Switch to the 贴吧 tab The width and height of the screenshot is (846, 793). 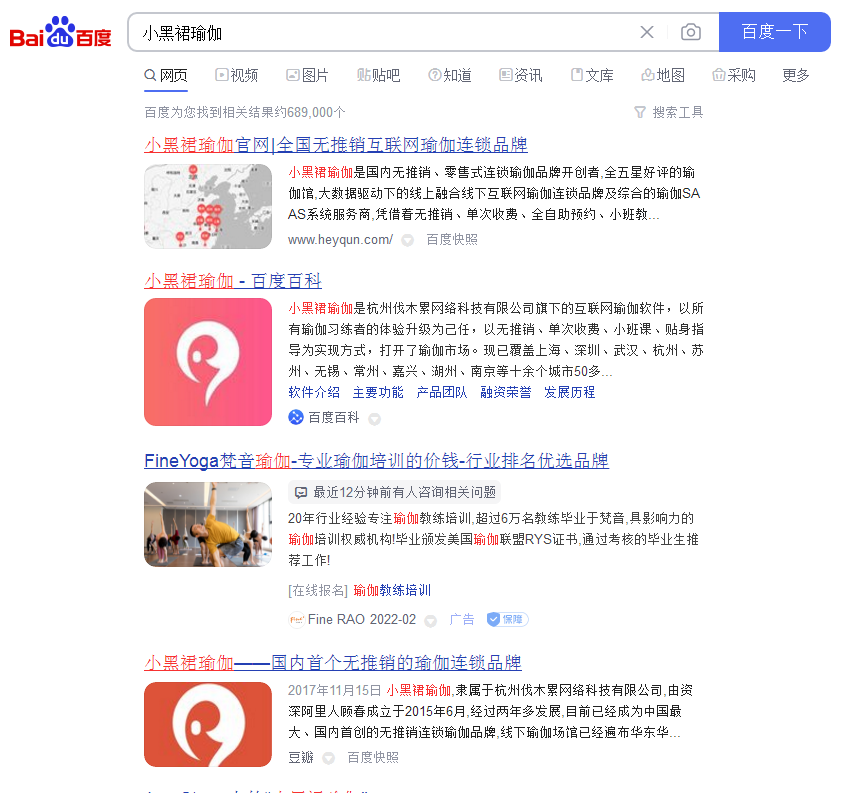[x=379, y=75]
